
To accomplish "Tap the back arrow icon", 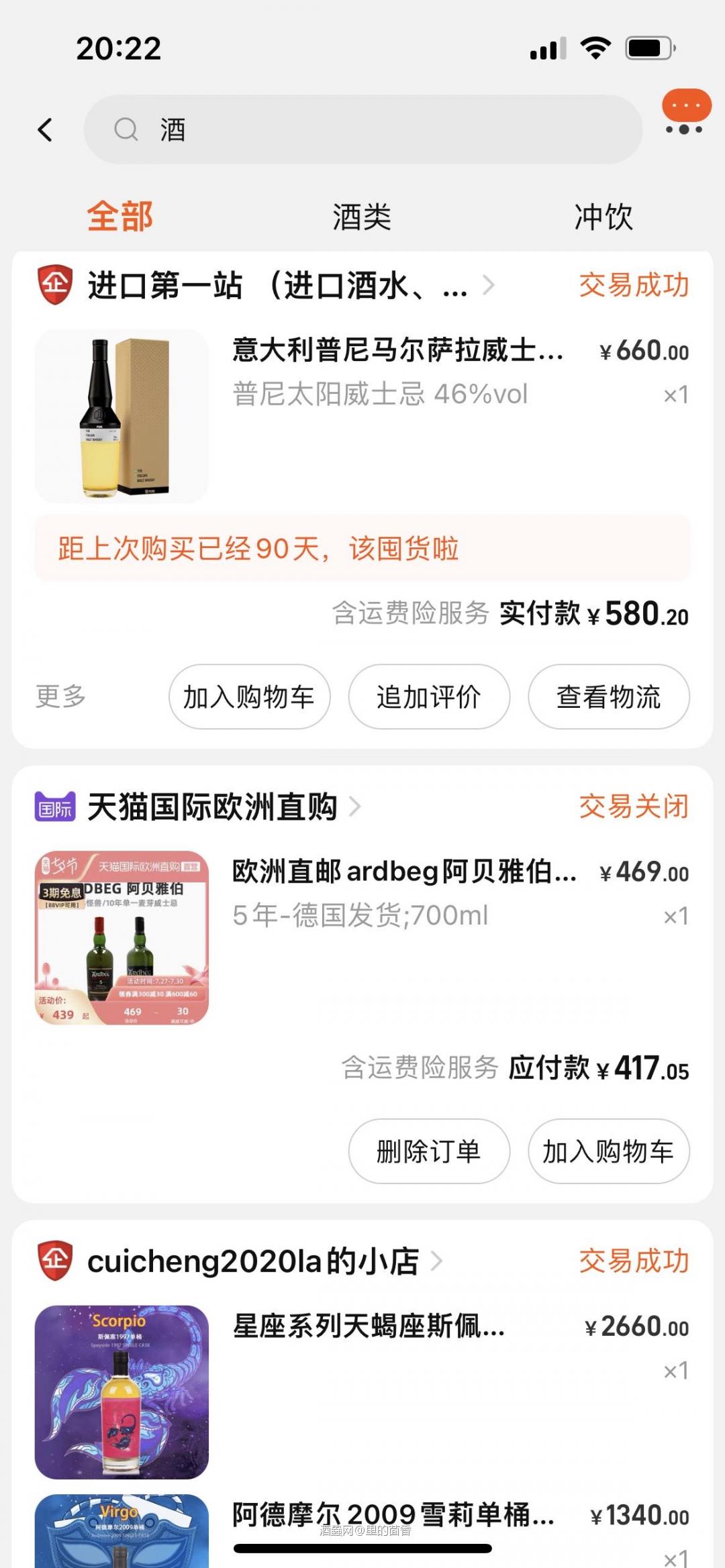I will [46, 130].
